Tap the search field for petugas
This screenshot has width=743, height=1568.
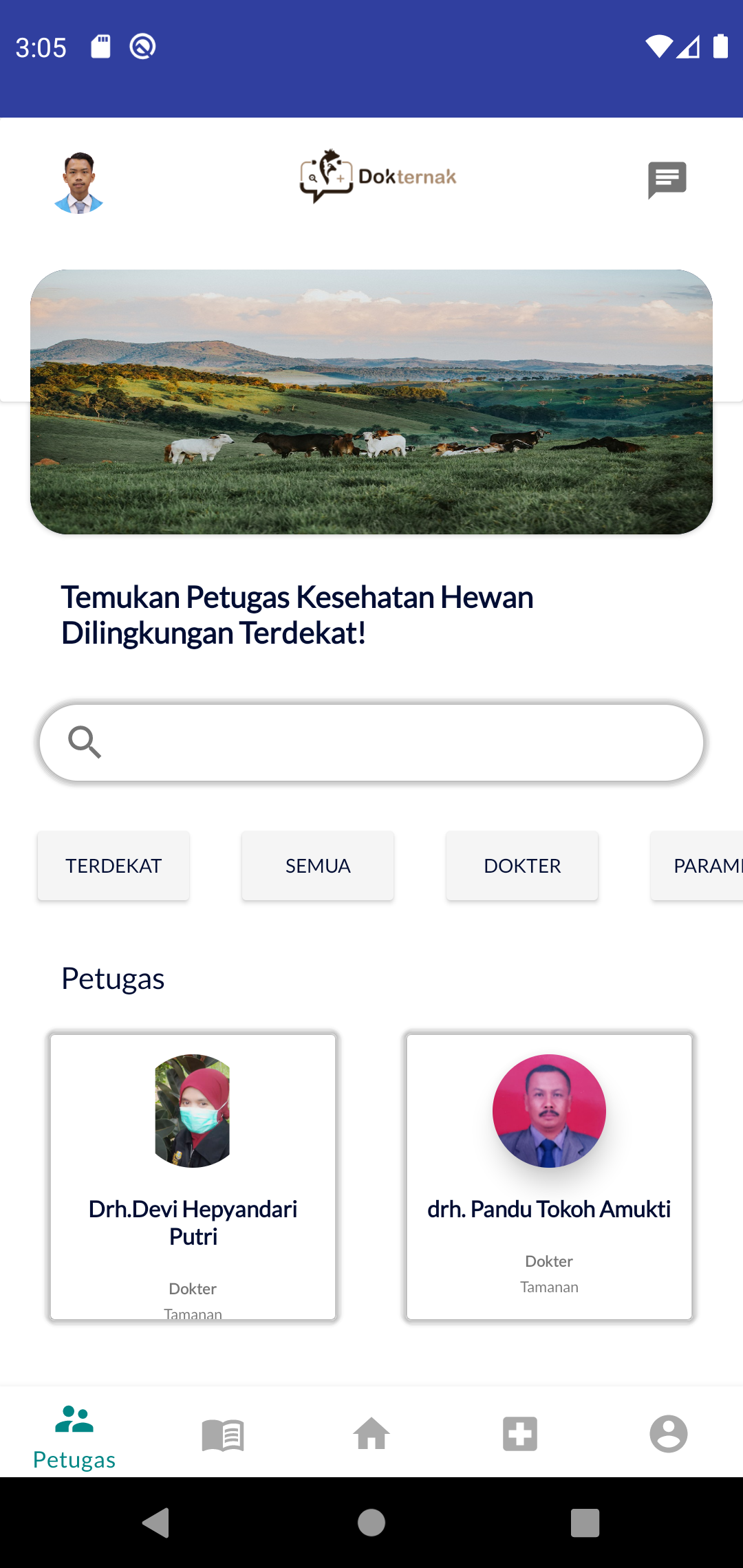point(371,743)
